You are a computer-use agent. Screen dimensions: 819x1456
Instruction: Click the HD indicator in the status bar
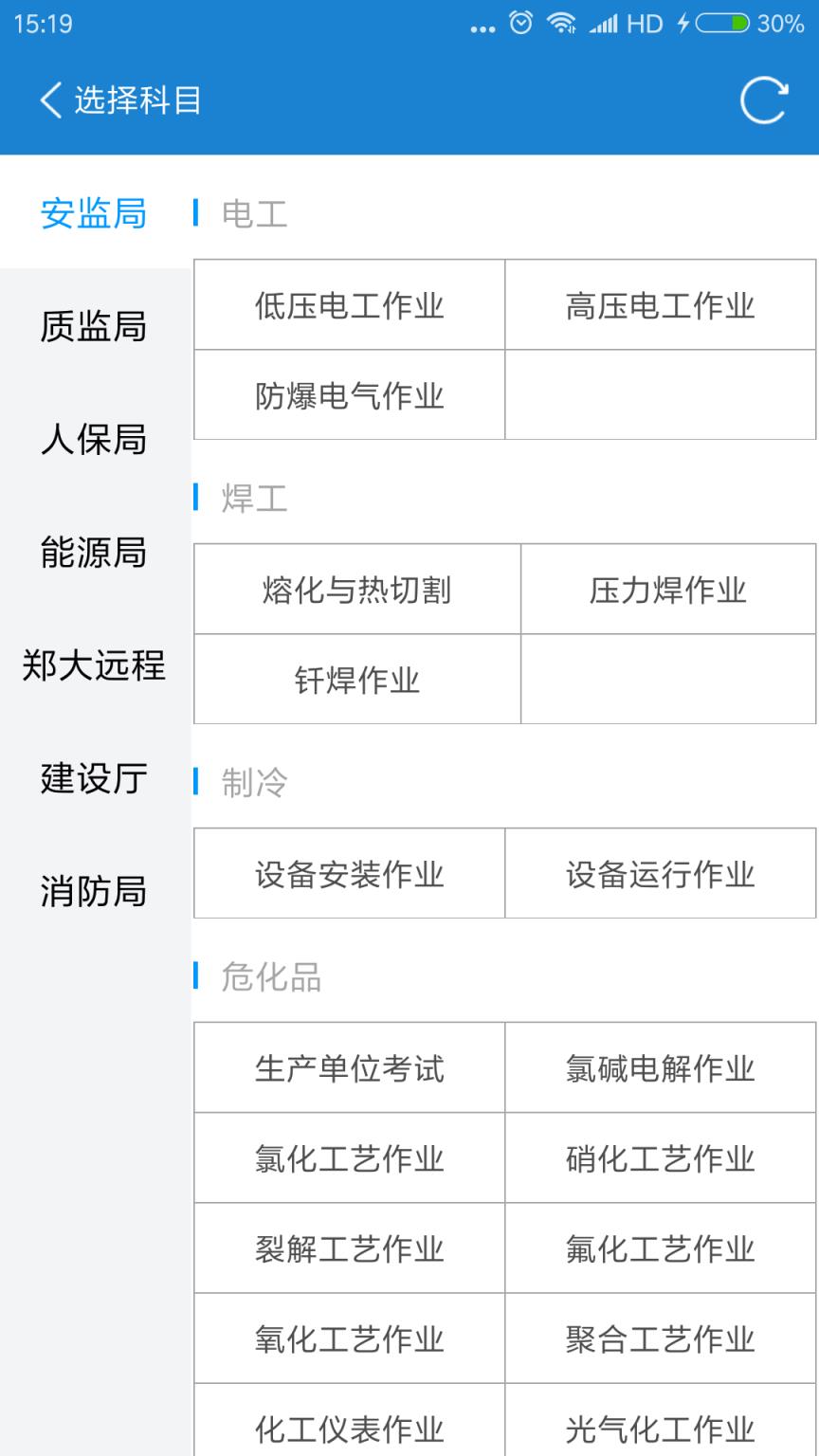tap(643, 26)
